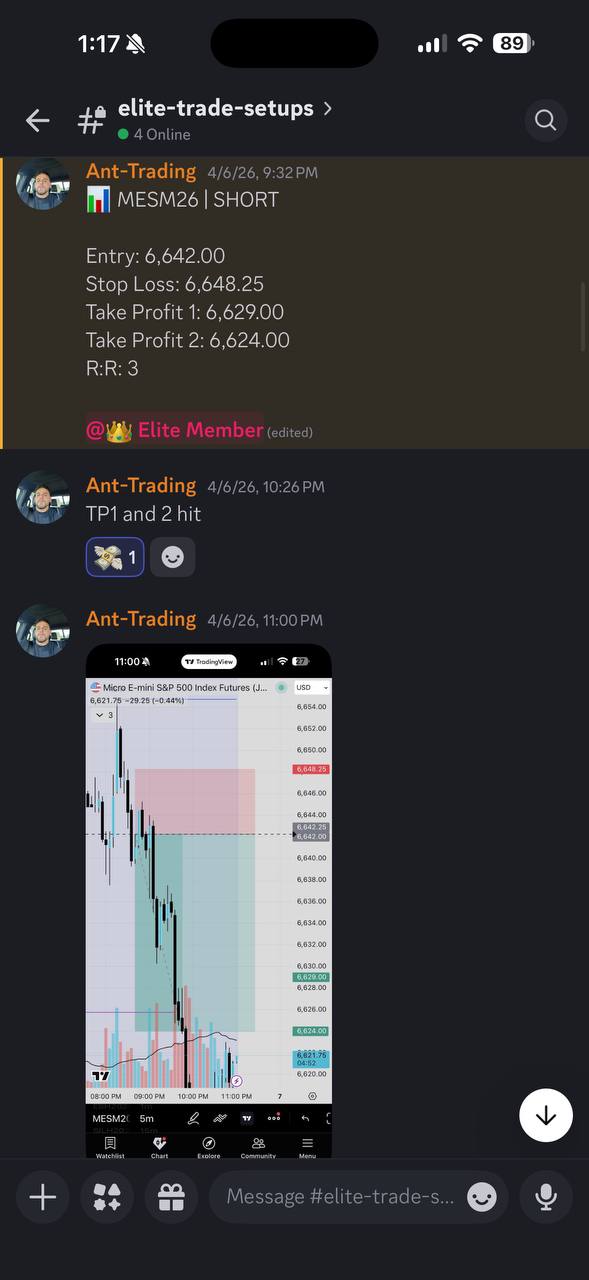Open the apps launcher button
Image resolution: width=589 pixels, height=1280 pixels.
[x=106, y=1197]
